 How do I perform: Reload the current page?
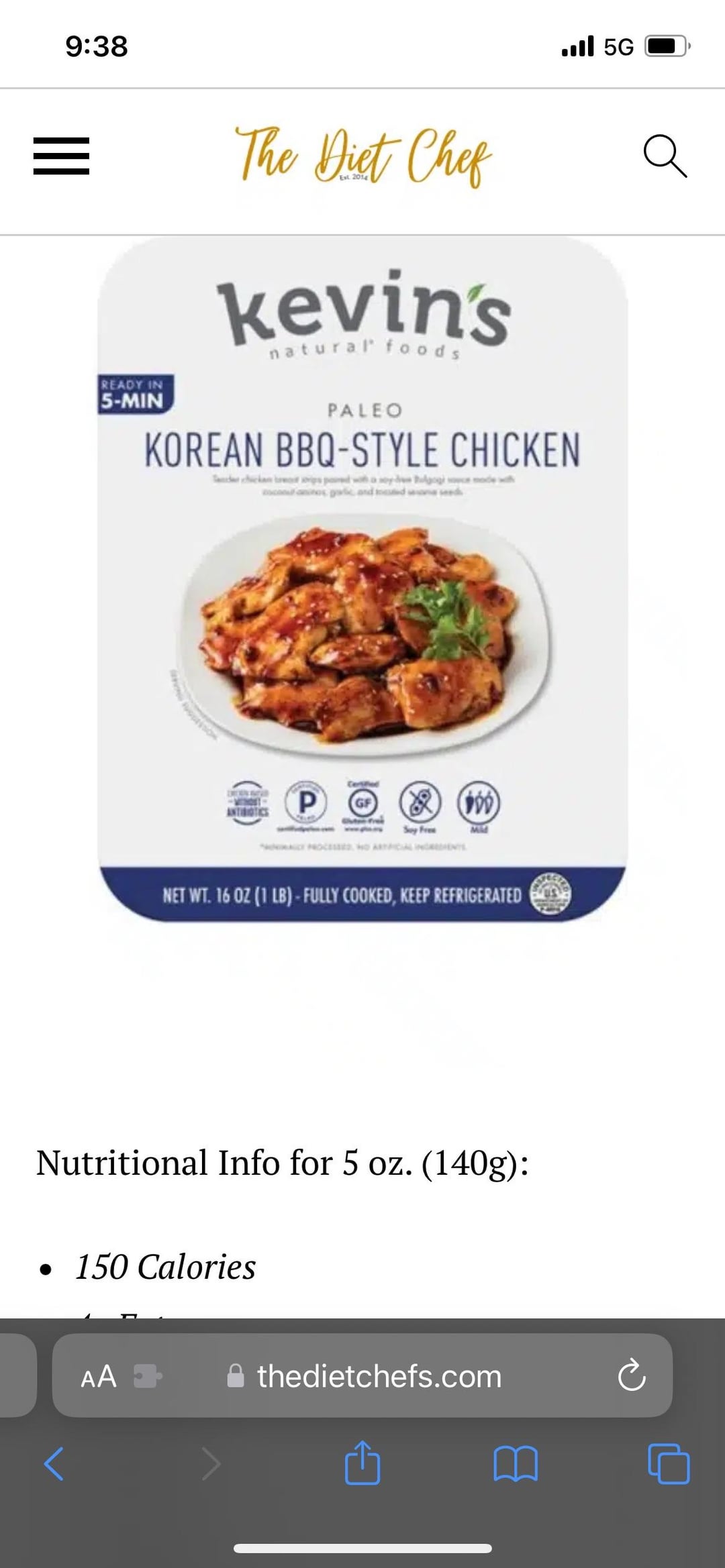pyautogui.click(x=632, y=1377)
